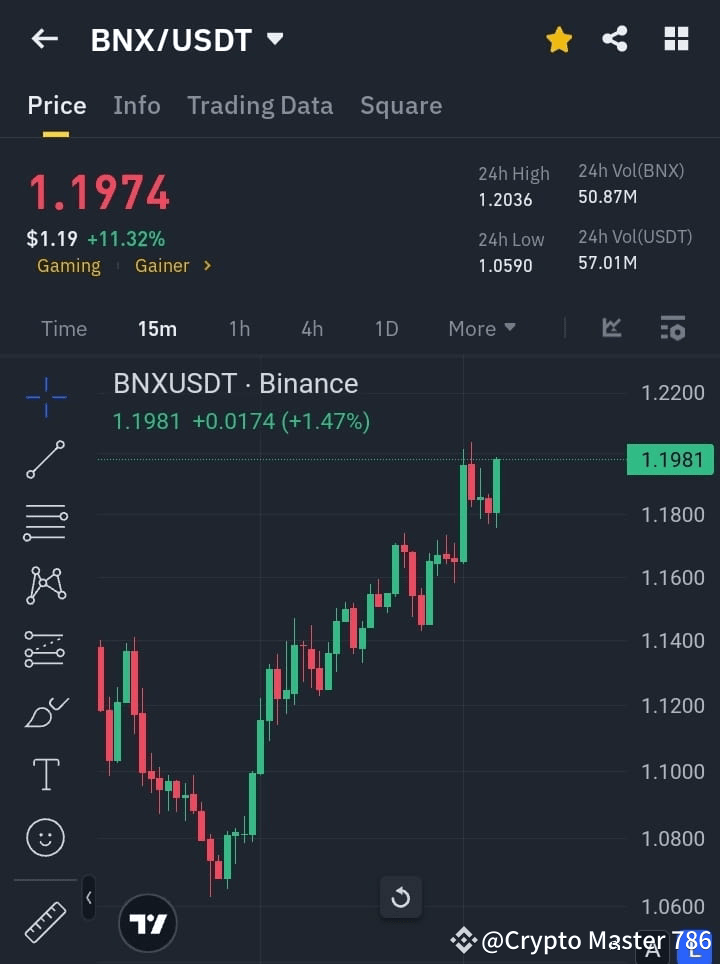Open the chart settings panel
The height and width of the screenshot is (964, 720).
point(673,328)
